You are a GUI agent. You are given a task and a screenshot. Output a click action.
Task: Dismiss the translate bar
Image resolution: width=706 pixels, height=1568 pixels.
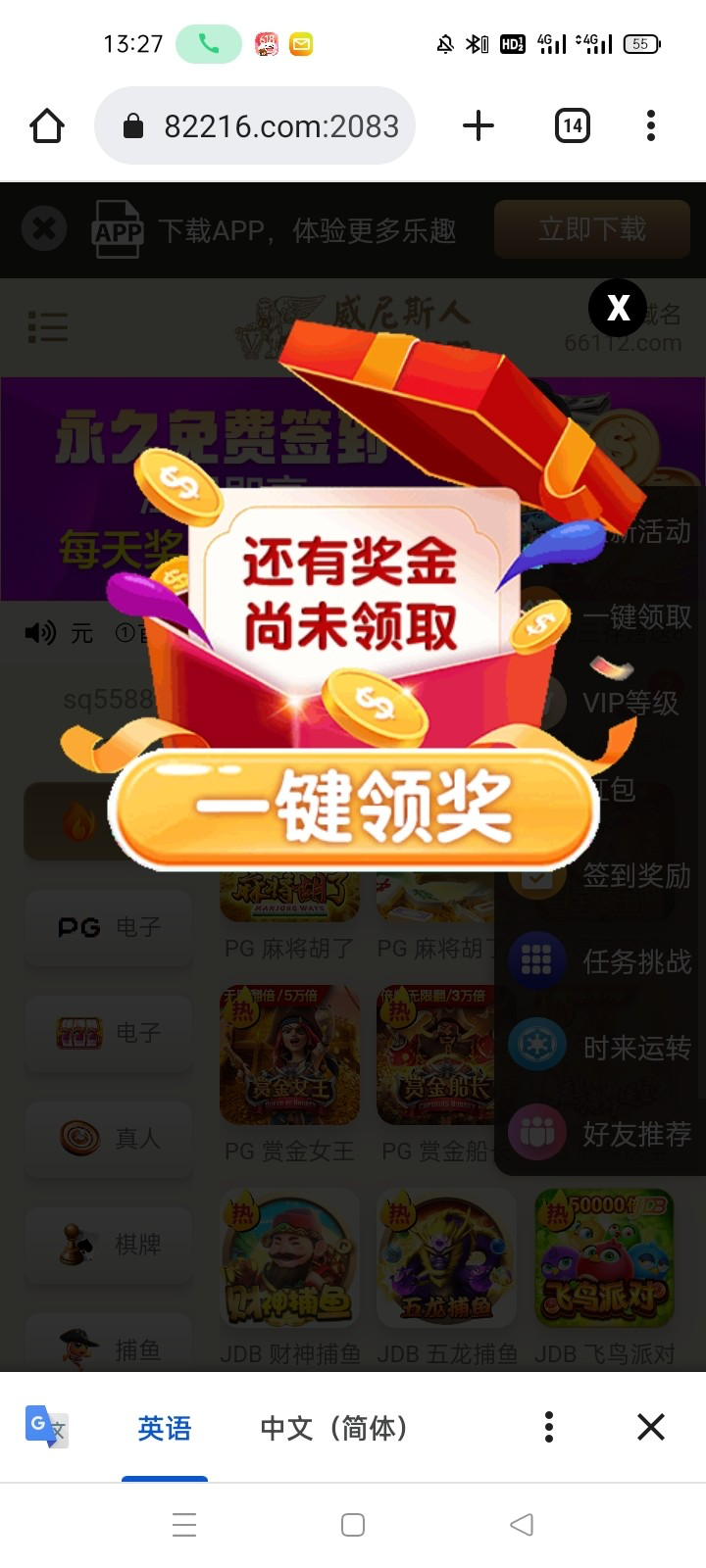coord(651,1427)
